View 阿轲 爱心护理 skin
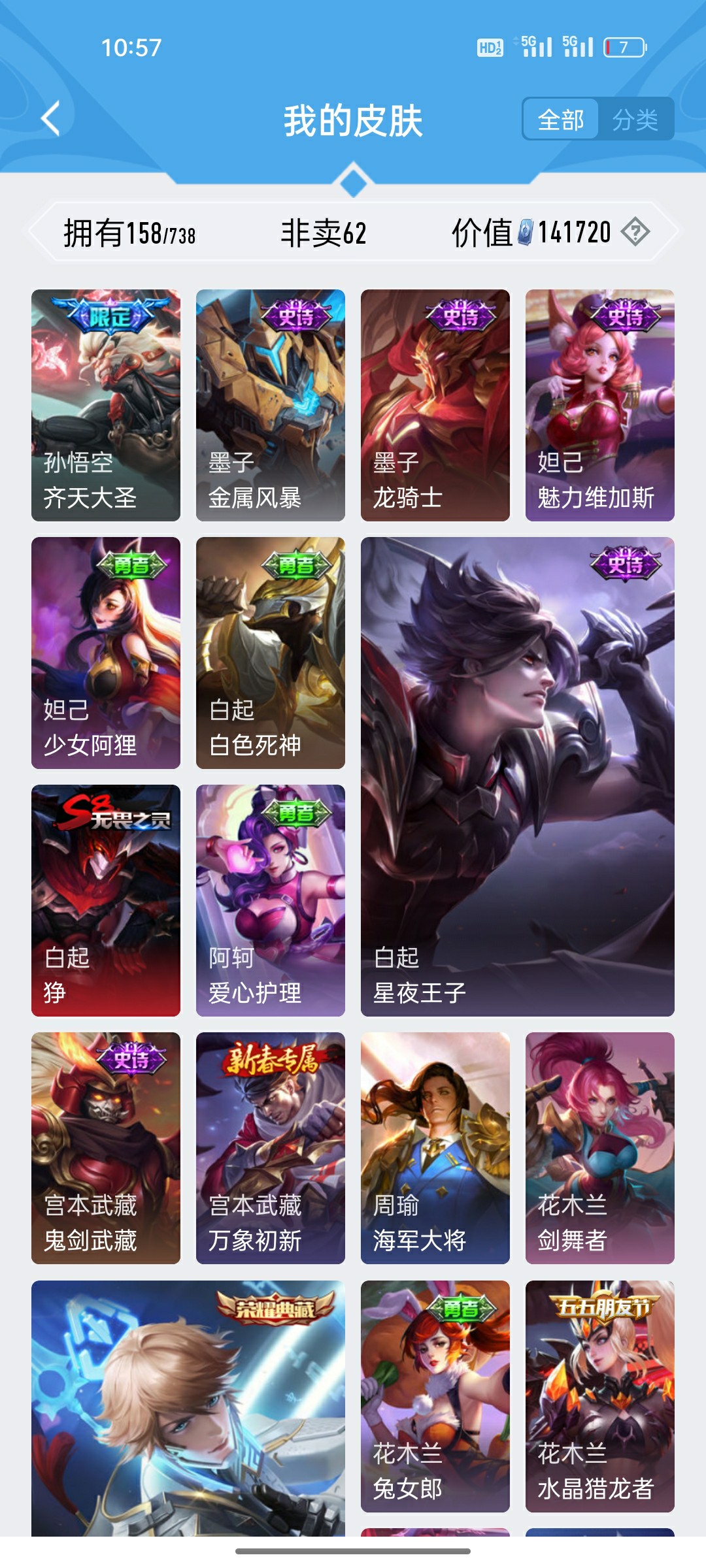This screenshot has width=706, height=1568. [271, 900]
